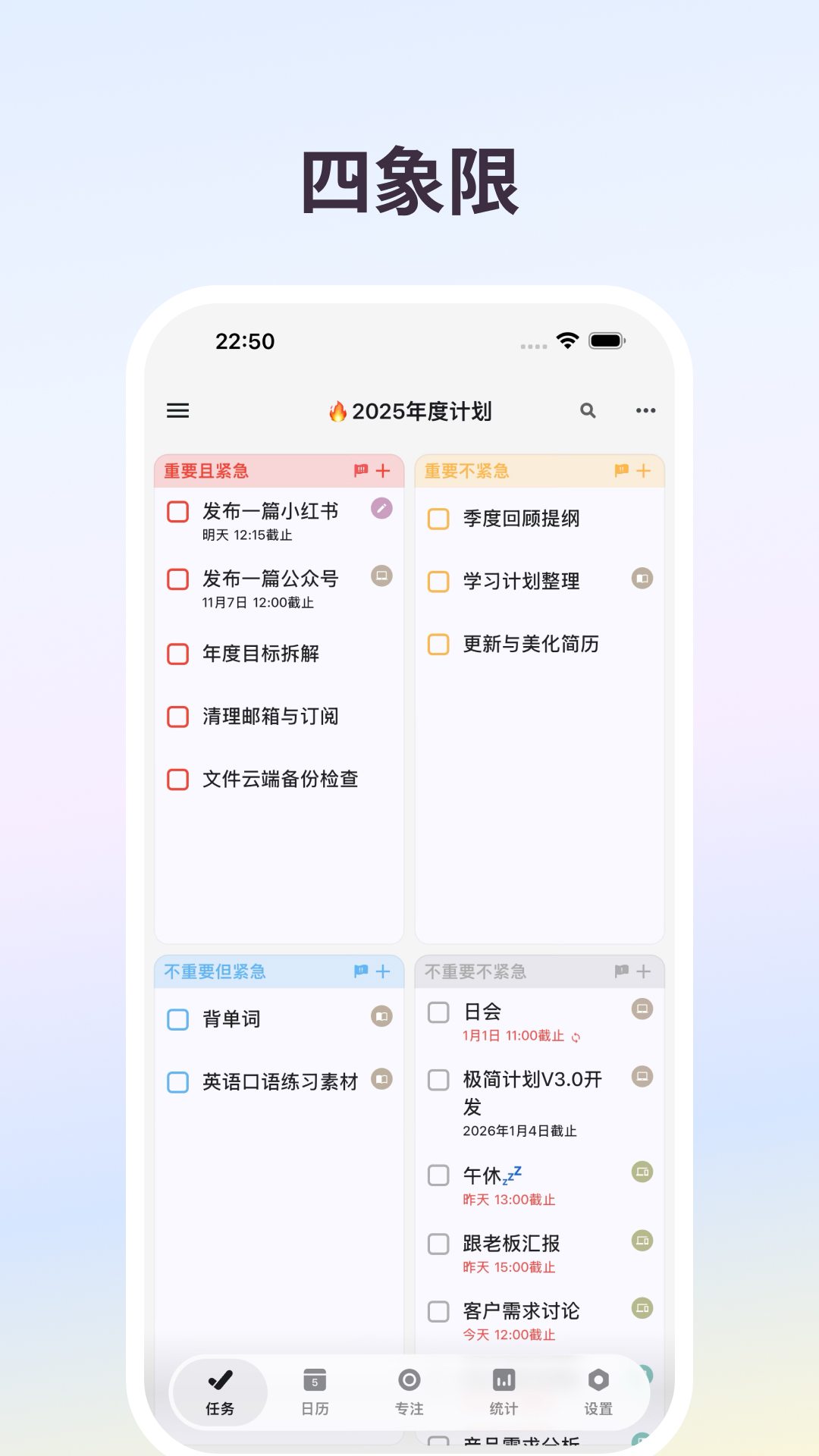The width and height of the screenshot is (819, 1456).
Task: Tap the flag icon in 不重要不紧急 header
Action: pos(622,971)
